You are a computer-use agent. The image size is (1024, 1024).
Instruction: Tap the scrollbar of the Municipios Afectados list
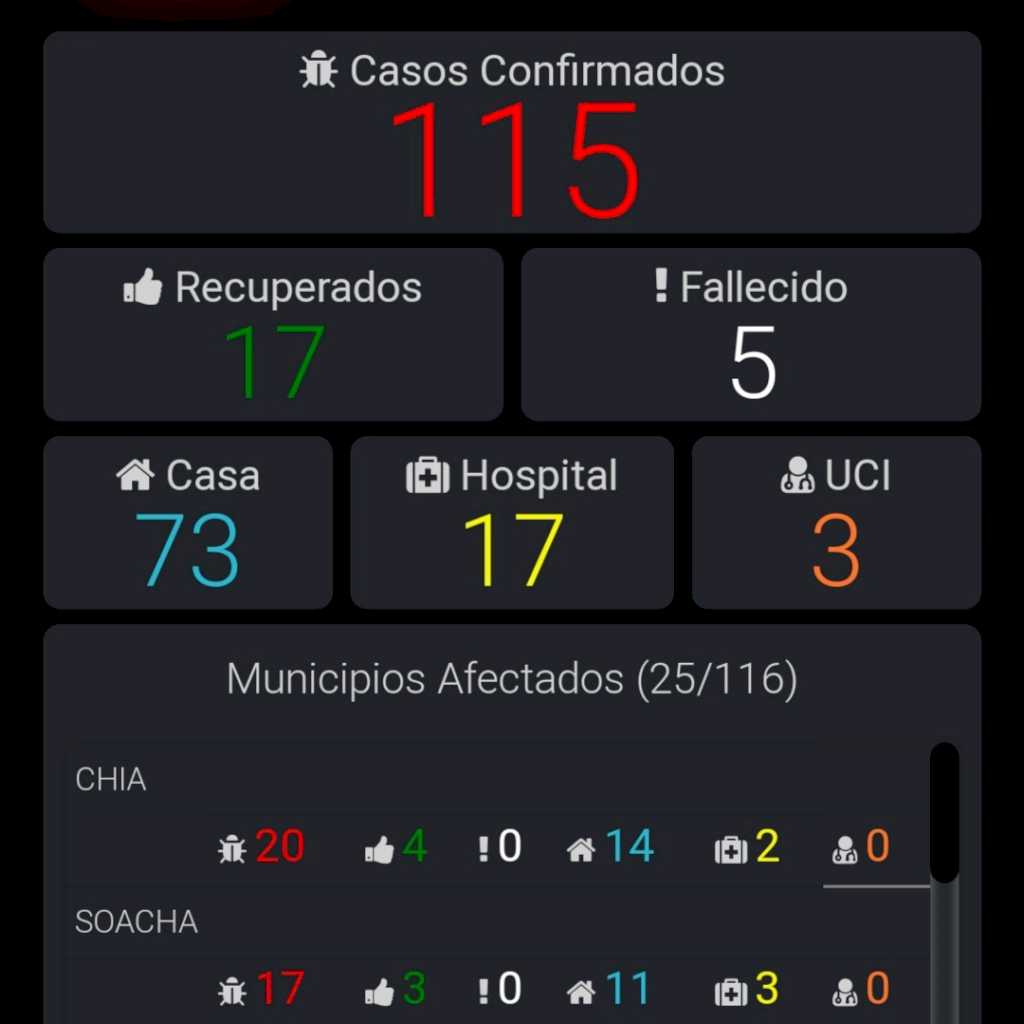pos(944,812)
